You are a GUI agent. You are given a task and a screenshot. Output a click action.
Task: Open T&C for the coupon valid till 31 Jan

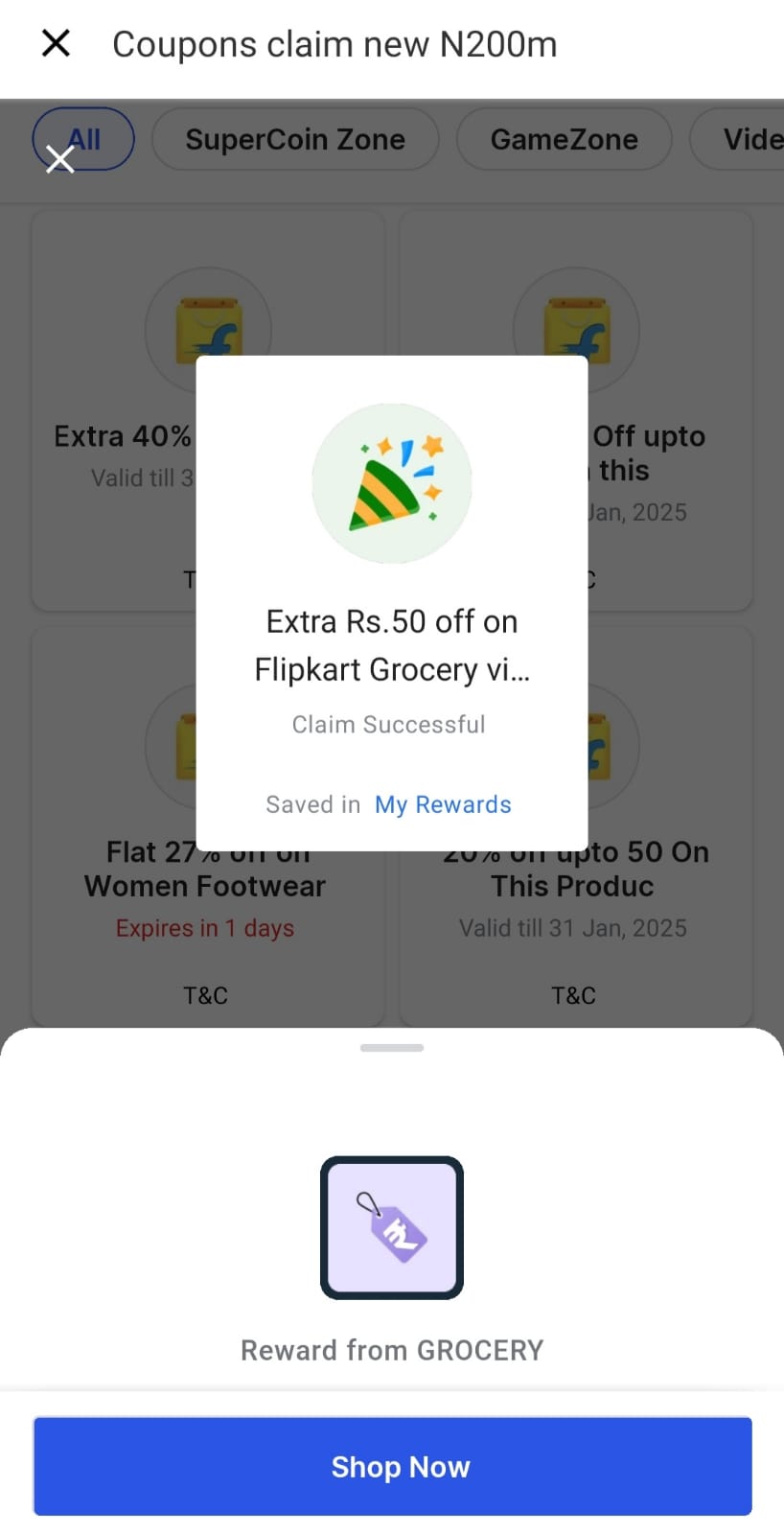pos(573,995)
